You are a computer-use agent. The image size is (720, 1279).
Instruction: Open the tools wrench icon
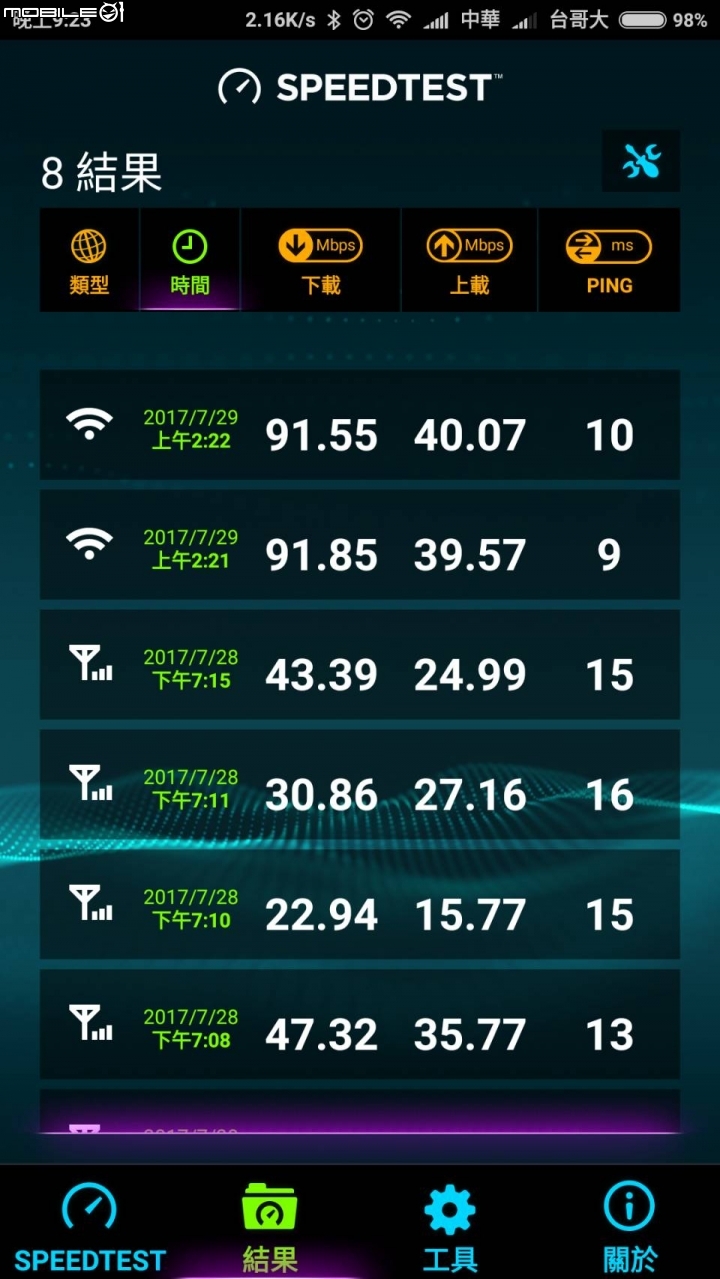(641, 160)
